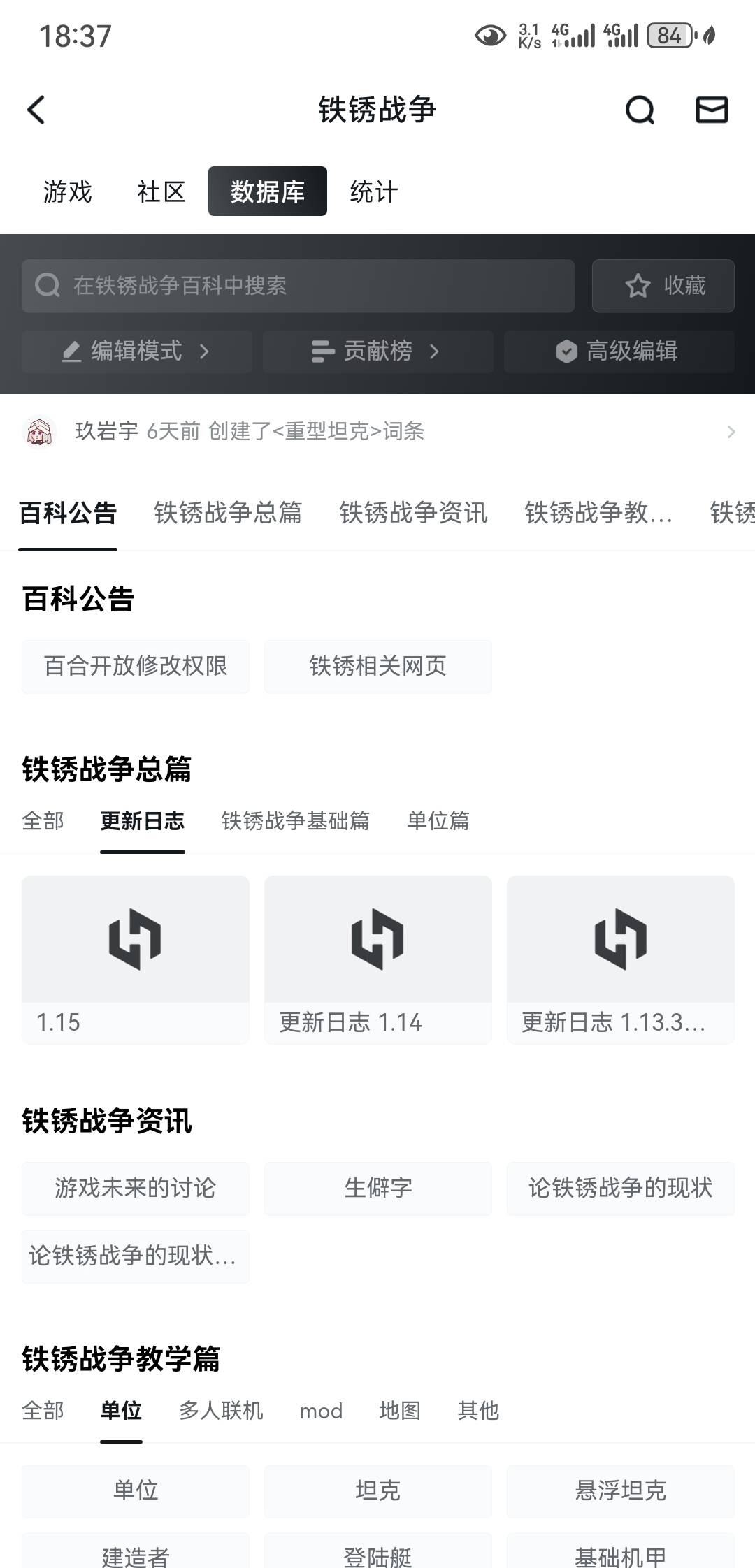Image resolution: width=755 pixels, height=1568 pixels.
Task: Switch to the 统计 tab
Action: click(x=374, y=191)
